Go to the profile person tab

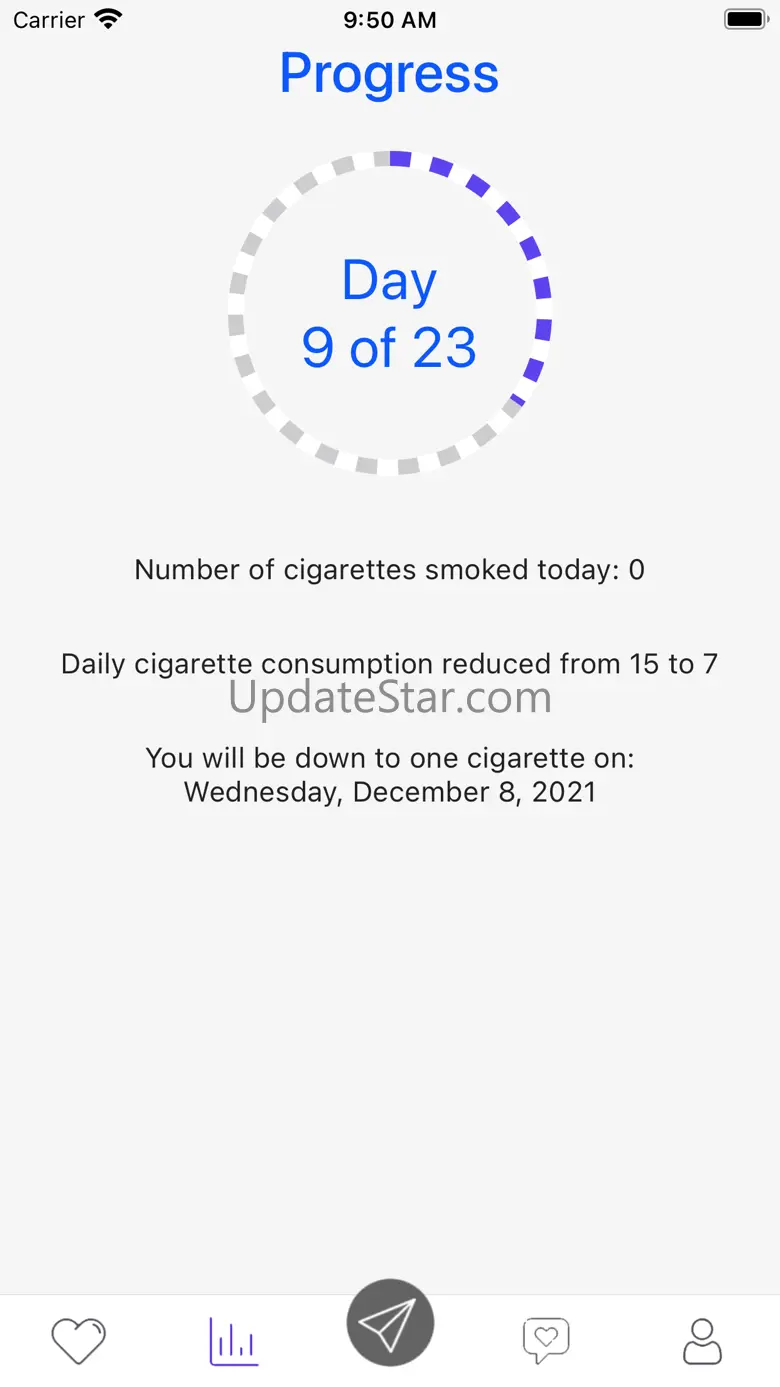[702, 1340]
